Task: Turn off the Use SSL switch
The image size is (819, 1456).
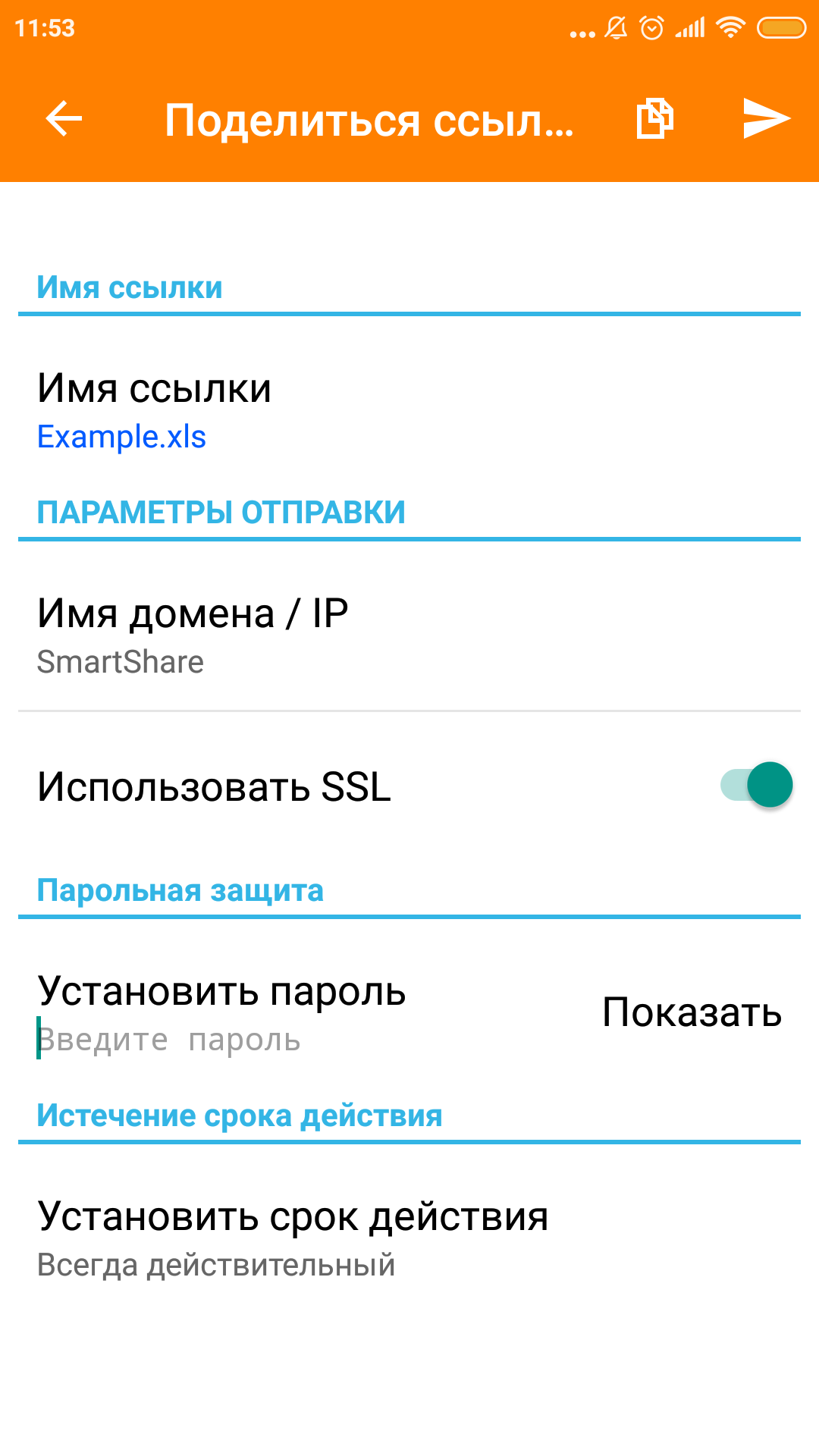Action: click(757, 785)
